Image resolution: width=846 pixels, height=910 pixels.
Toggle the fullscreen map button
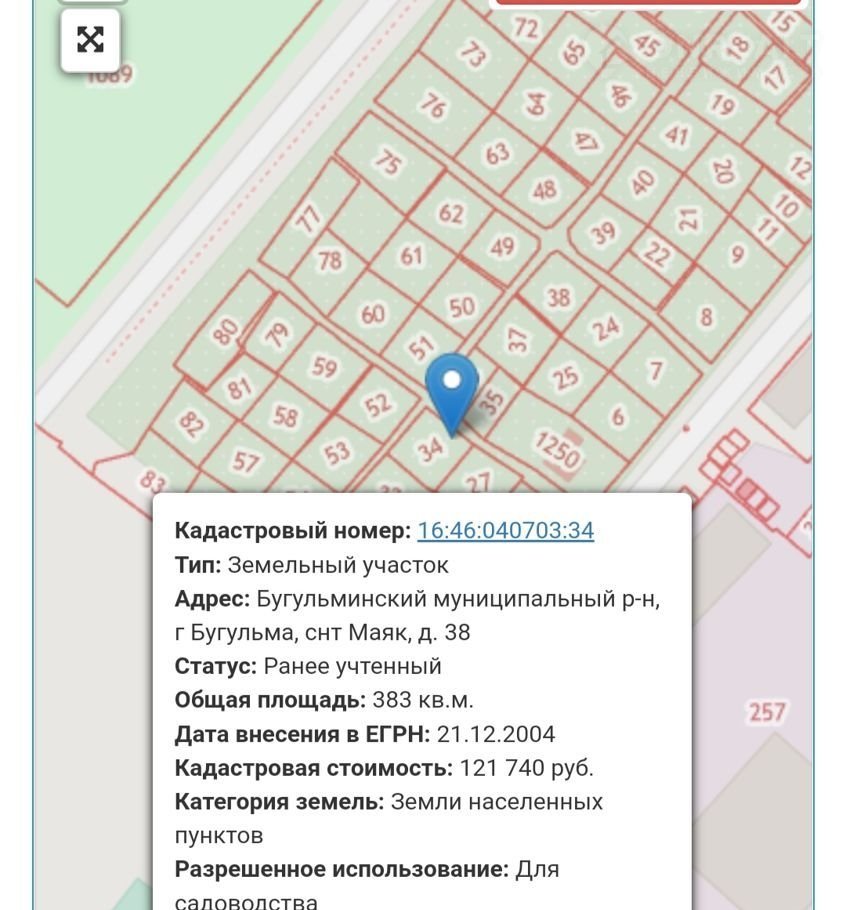click(90, 40)
